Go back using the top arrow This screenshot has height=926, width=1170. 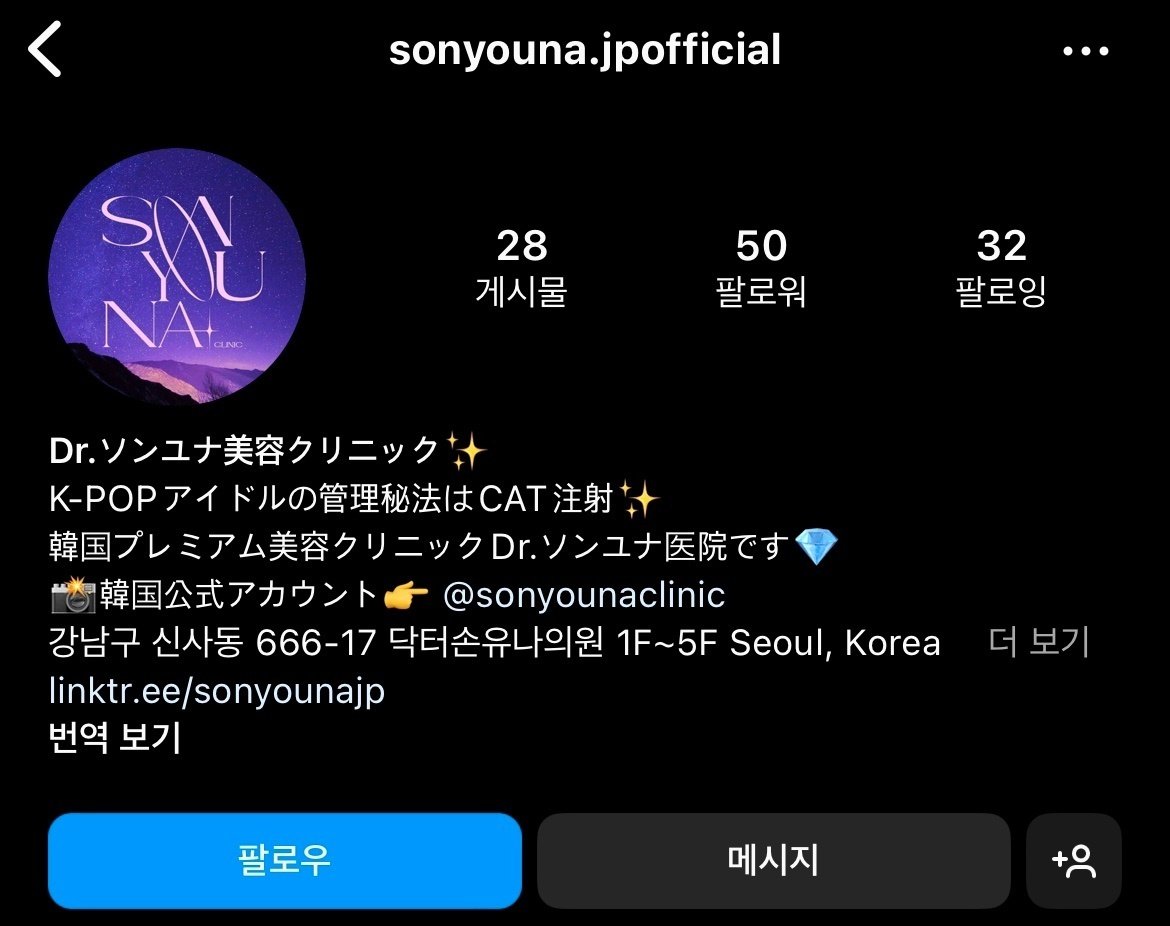click(x=46, y=51)
